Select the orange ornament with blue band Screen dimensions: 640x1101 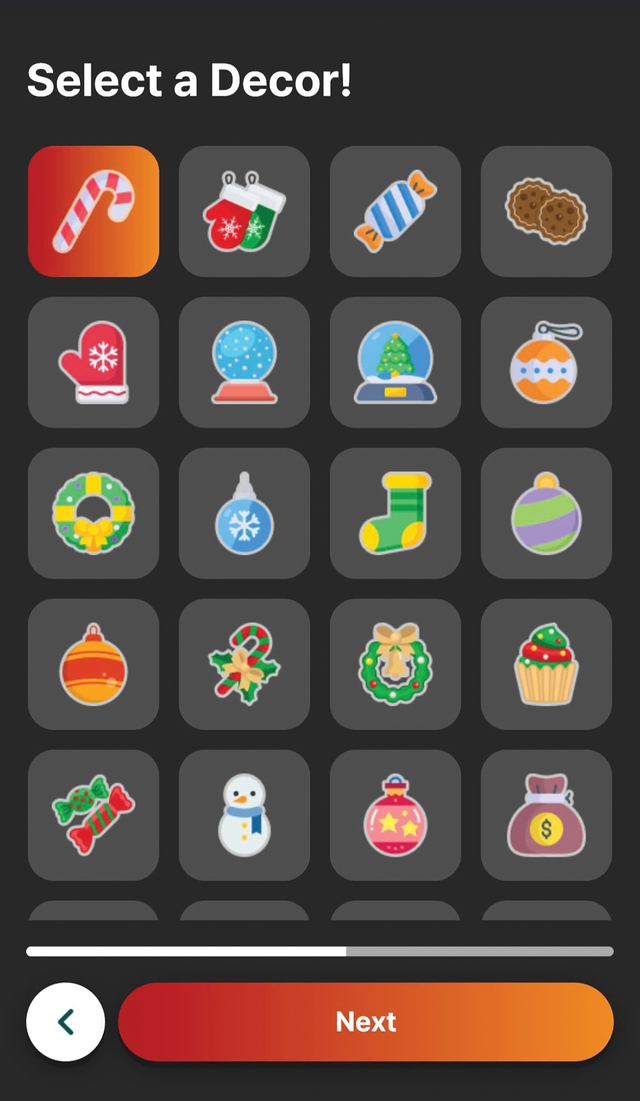(x=546, y=362)
